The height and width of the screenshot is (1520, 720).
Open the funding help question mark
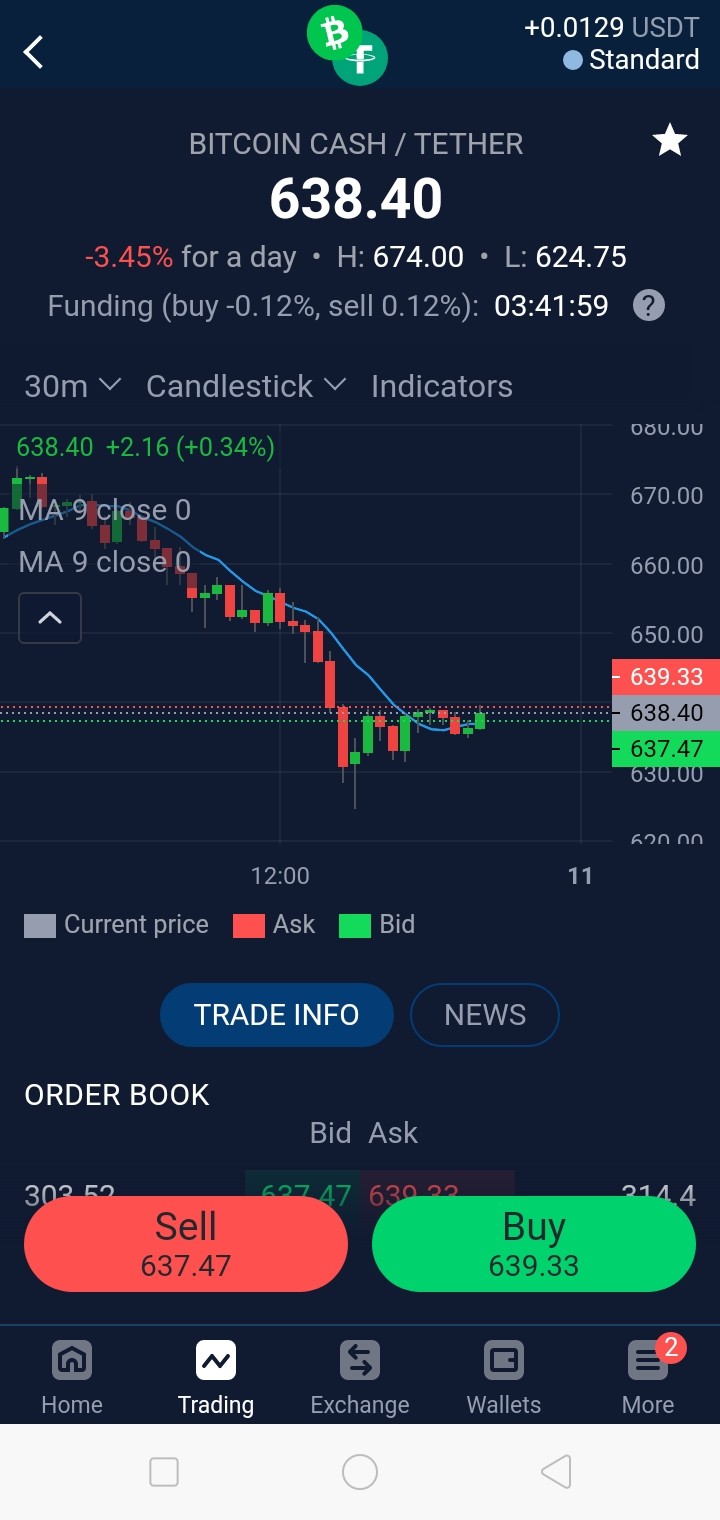649,305
